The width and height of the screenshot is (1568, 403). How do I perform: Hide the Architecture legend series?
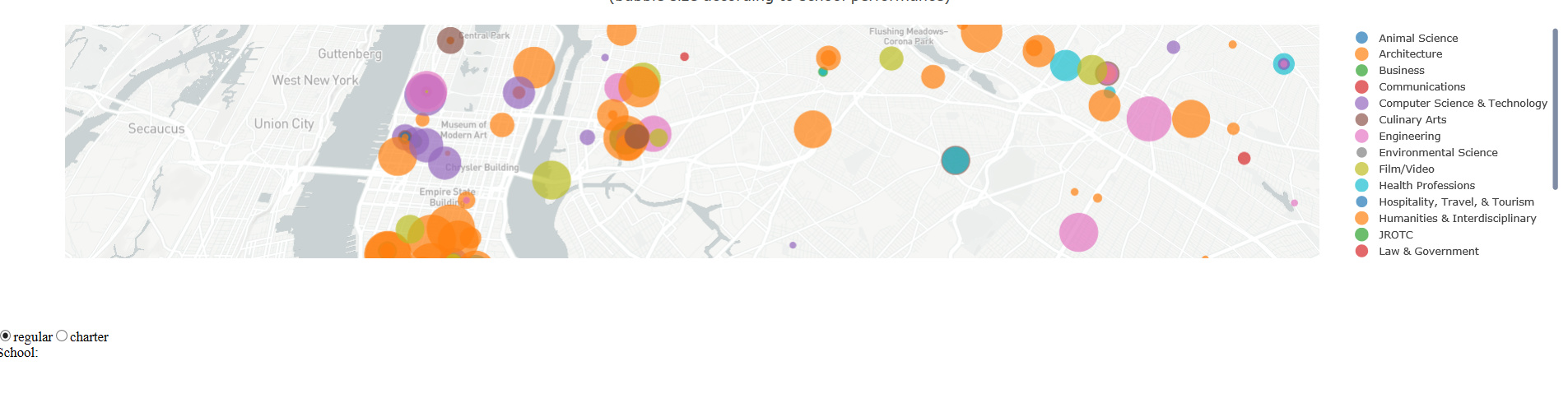click(x=1410, y=54)
